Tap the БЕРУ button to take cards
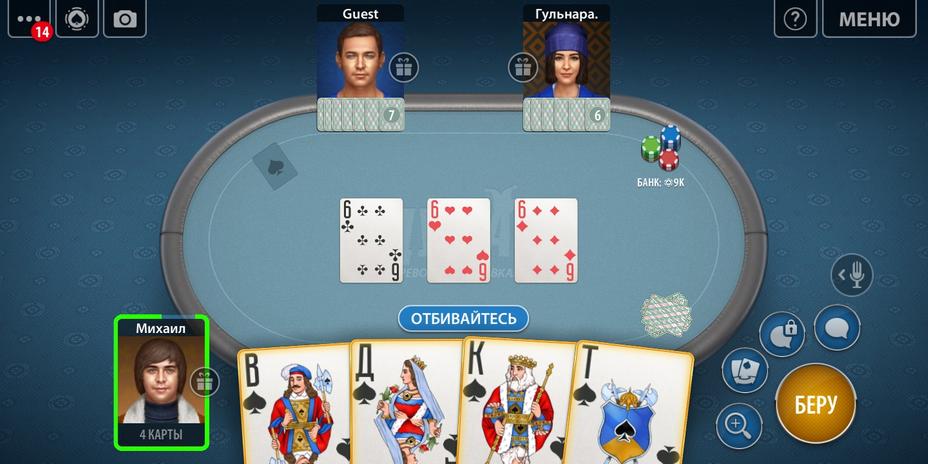928x464 pixels. coord(815,405)
